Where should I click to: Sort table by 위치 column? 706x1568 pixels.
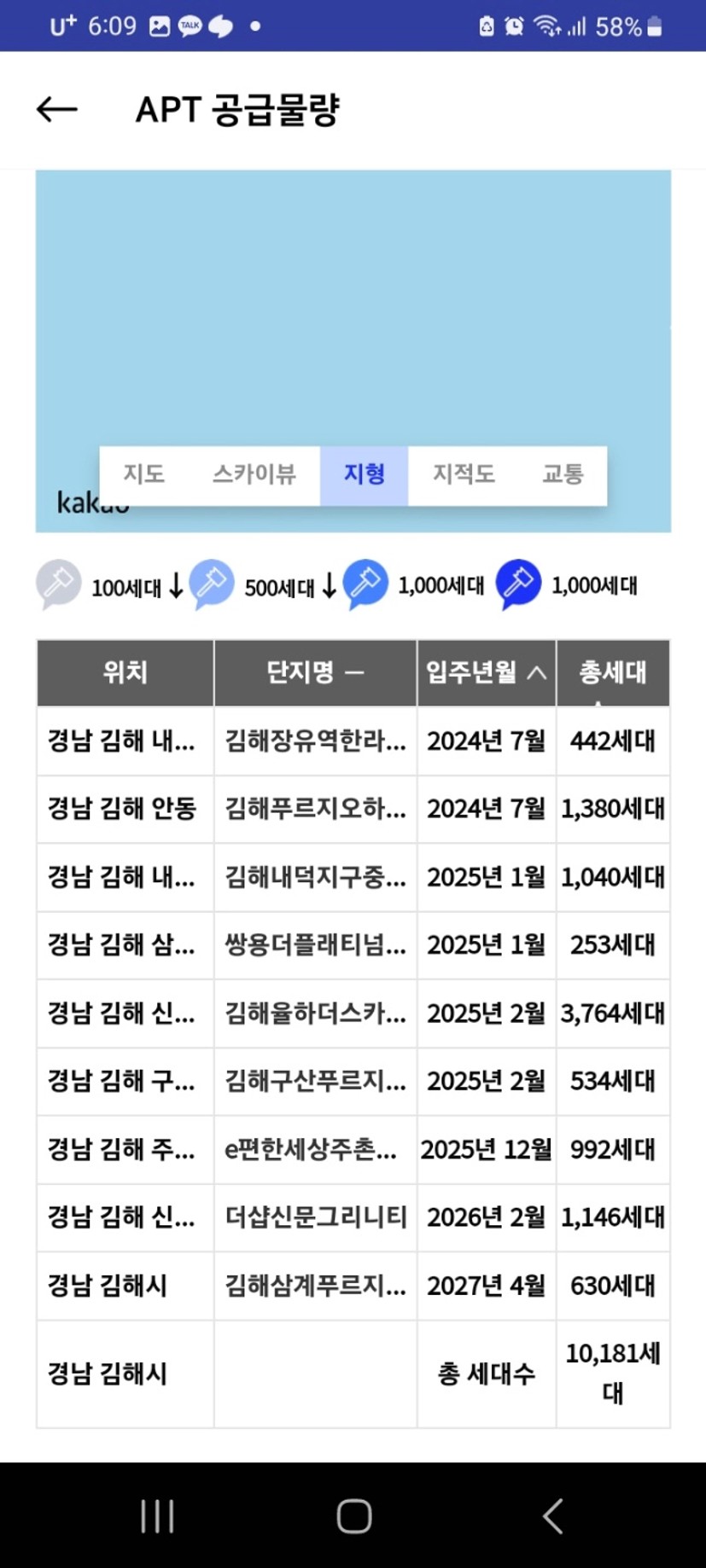pos(125,673)
